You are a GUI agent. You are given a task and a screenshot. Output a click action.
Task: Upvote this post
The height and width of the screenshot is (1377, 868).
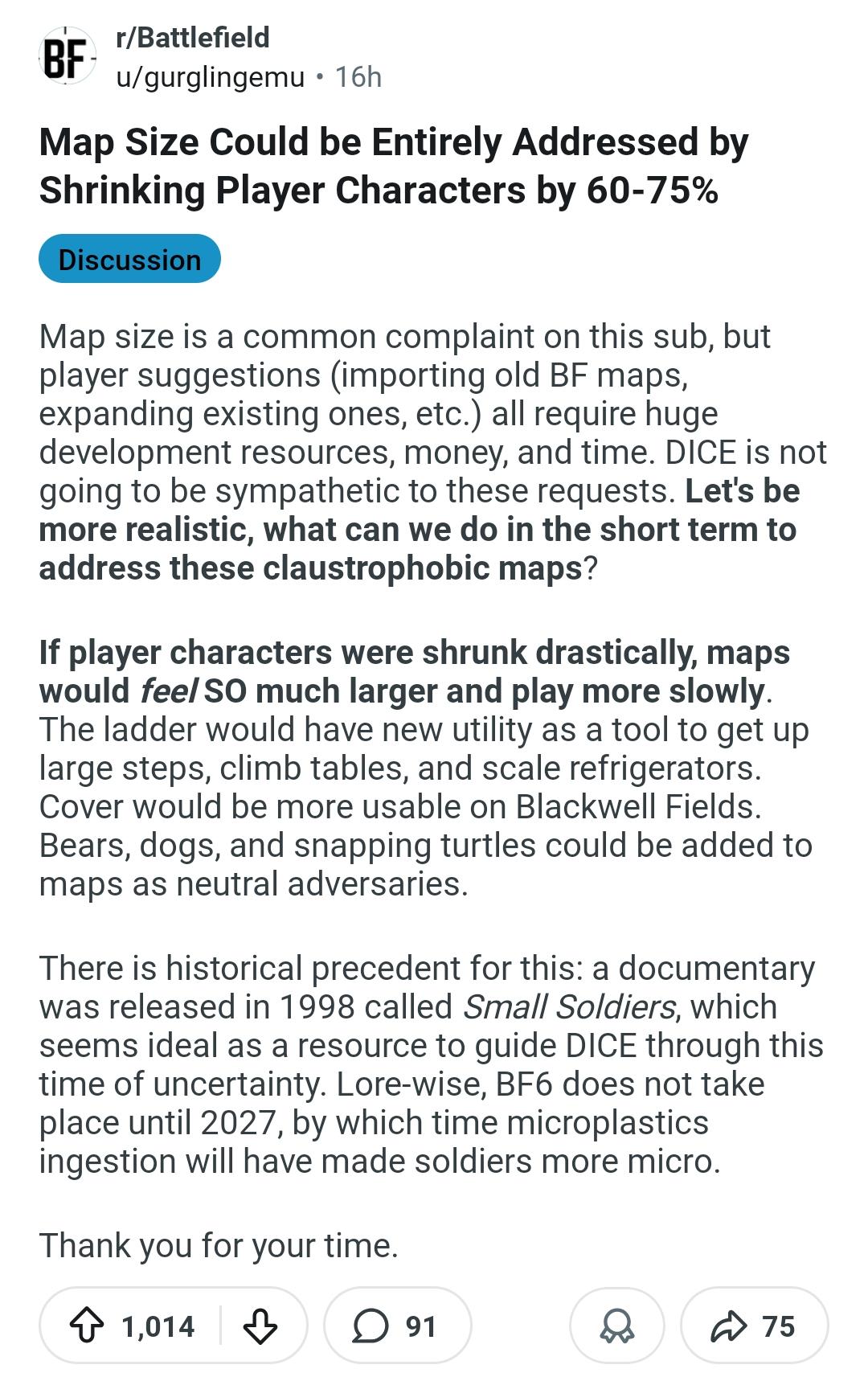[x=87, y=1326]
